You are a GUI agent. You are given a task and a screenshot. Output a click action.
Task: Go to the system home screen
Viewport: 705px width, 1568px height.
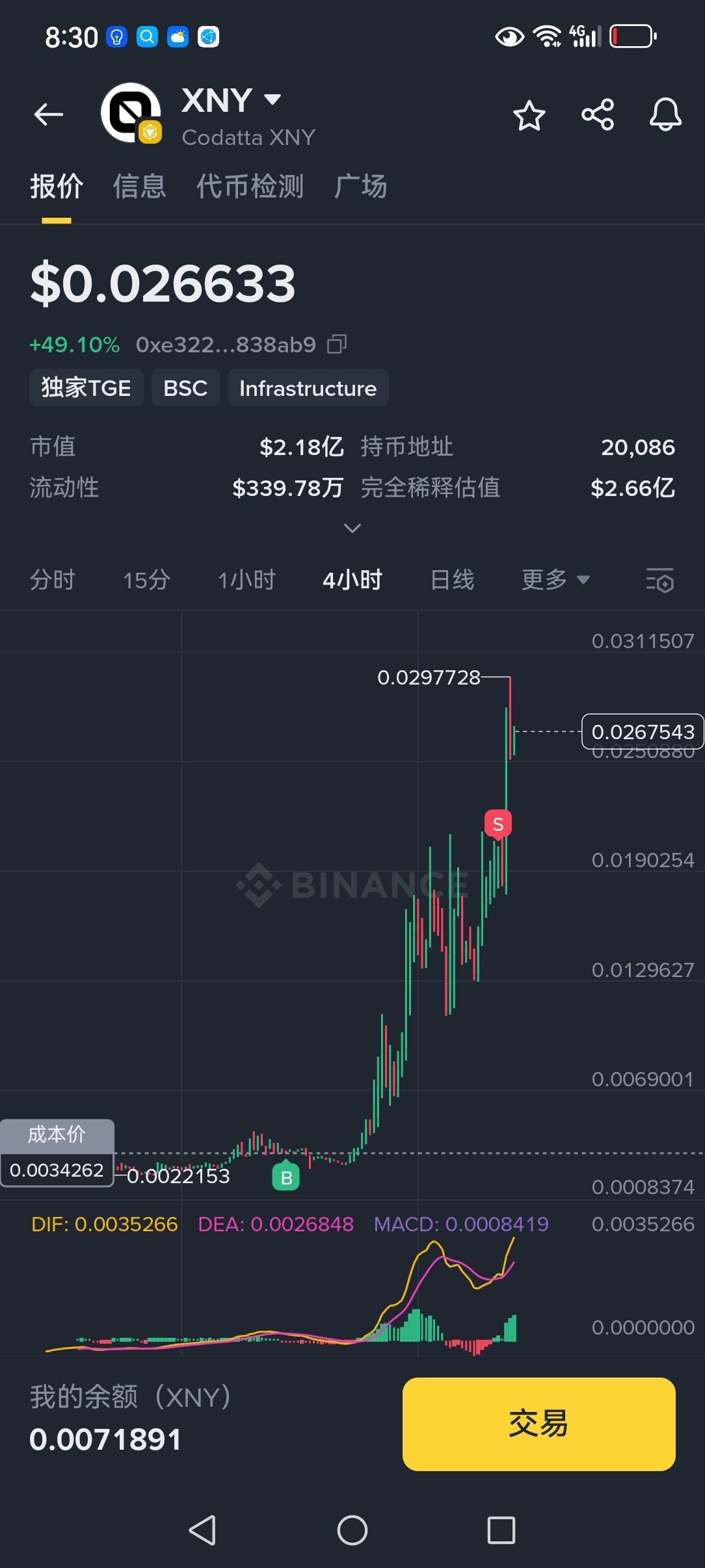coord(352,1530)
